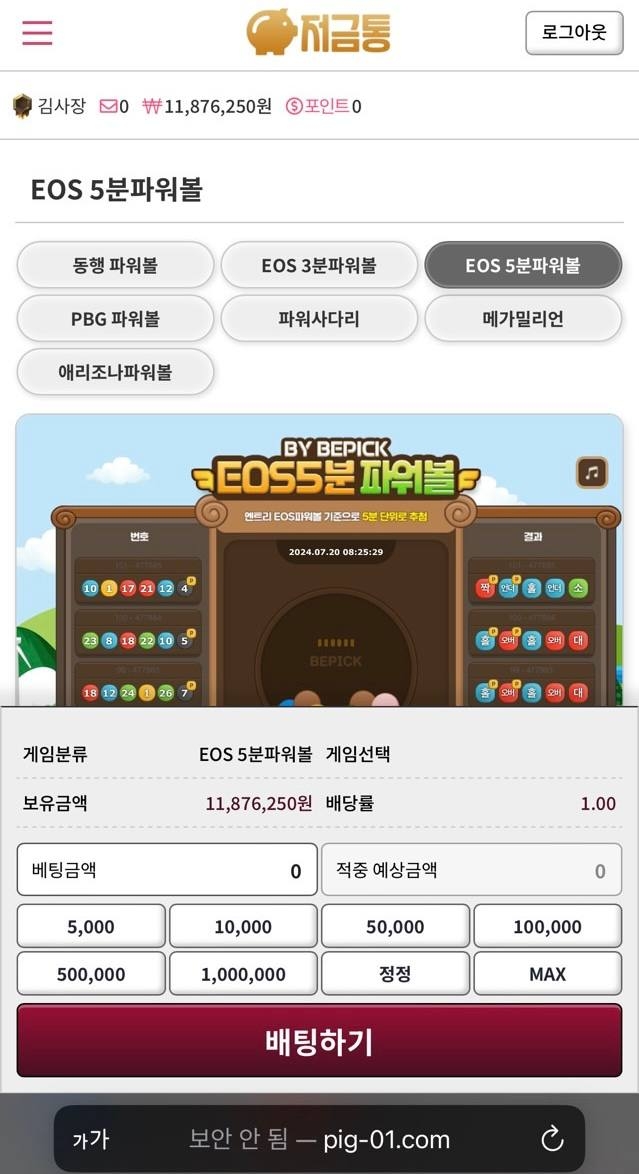639x1174 pixels.
Task: Add 50,000 to the bet amount
Action: (x=395, y=926)
